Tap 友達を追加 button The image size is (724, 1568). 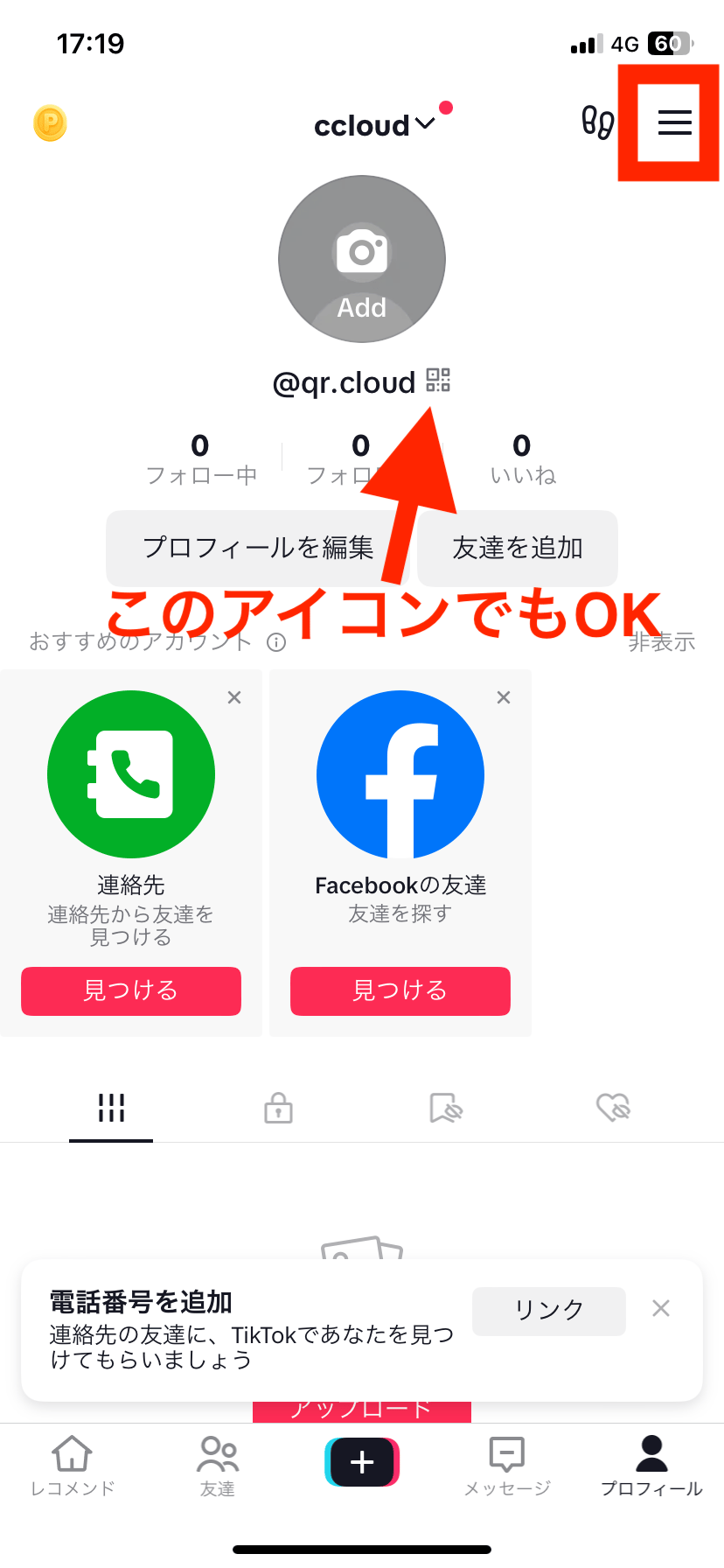pyautogui.click(x=517, y=548)
